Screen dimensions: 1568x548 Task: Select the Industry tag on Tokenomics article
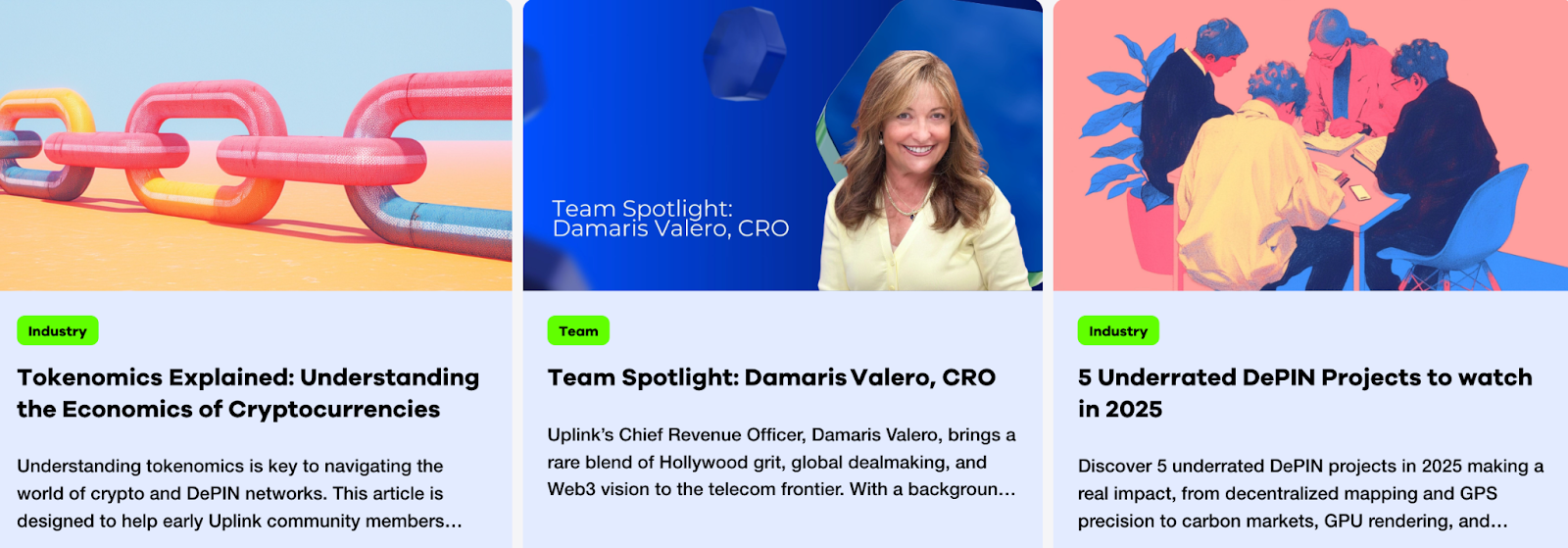point(57,331)
